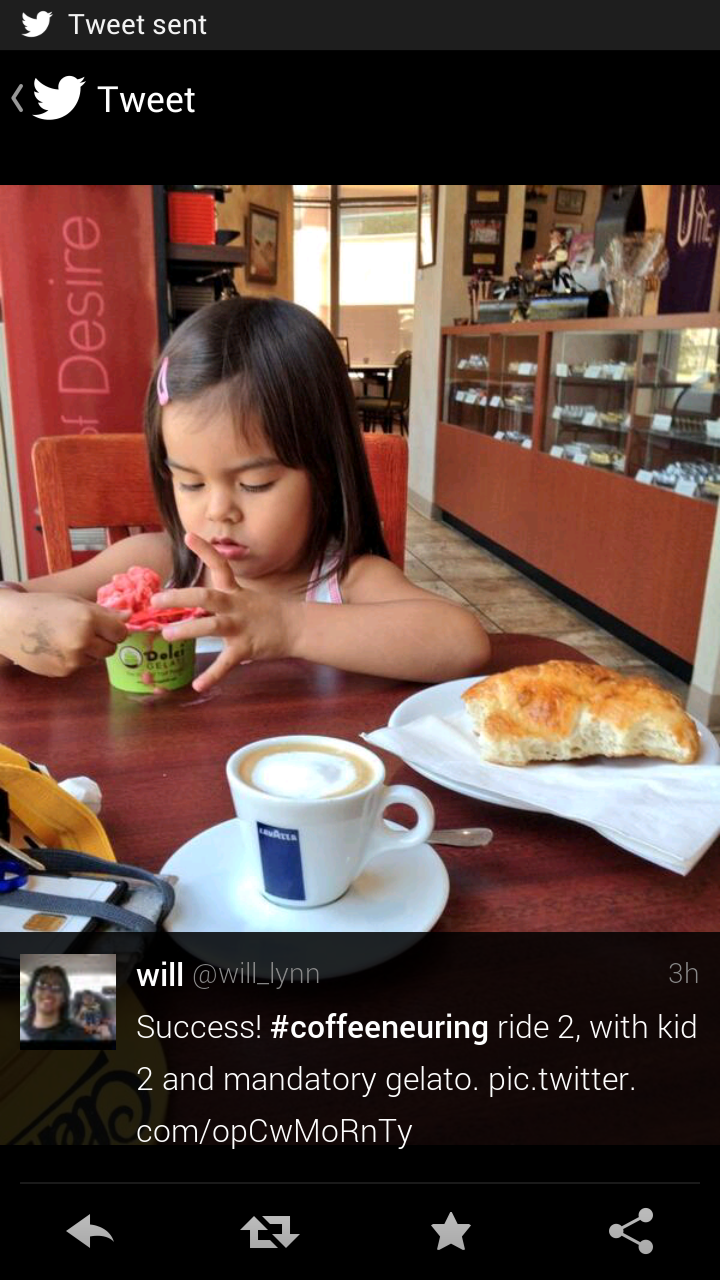Favorite this tweet with the star
The width and height of the screenshot is (720, 1280).
(x=451, y=1232)
